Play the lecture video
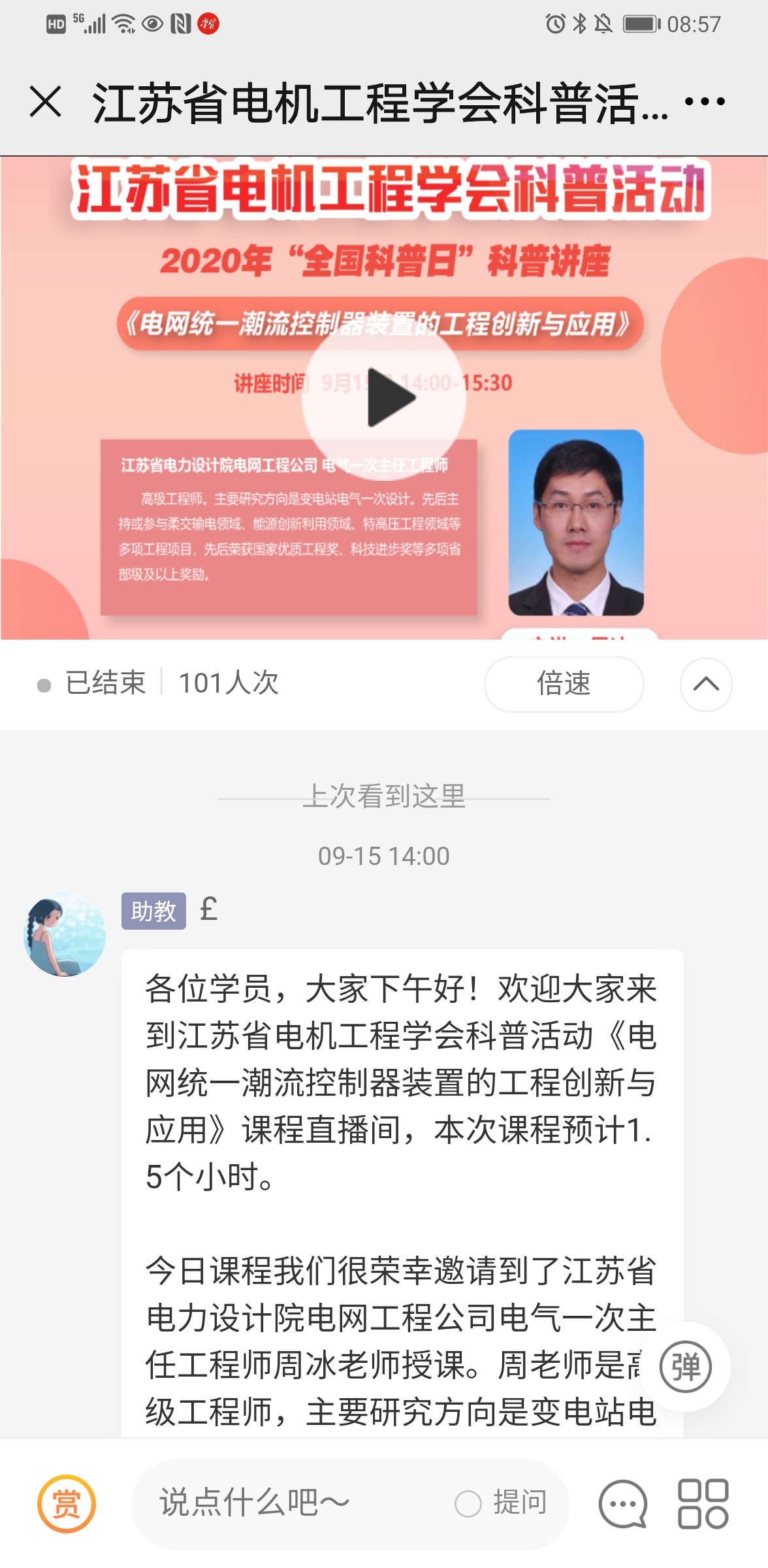The width and height of the screenshot is (768, 1568). (x=384, y=398)
